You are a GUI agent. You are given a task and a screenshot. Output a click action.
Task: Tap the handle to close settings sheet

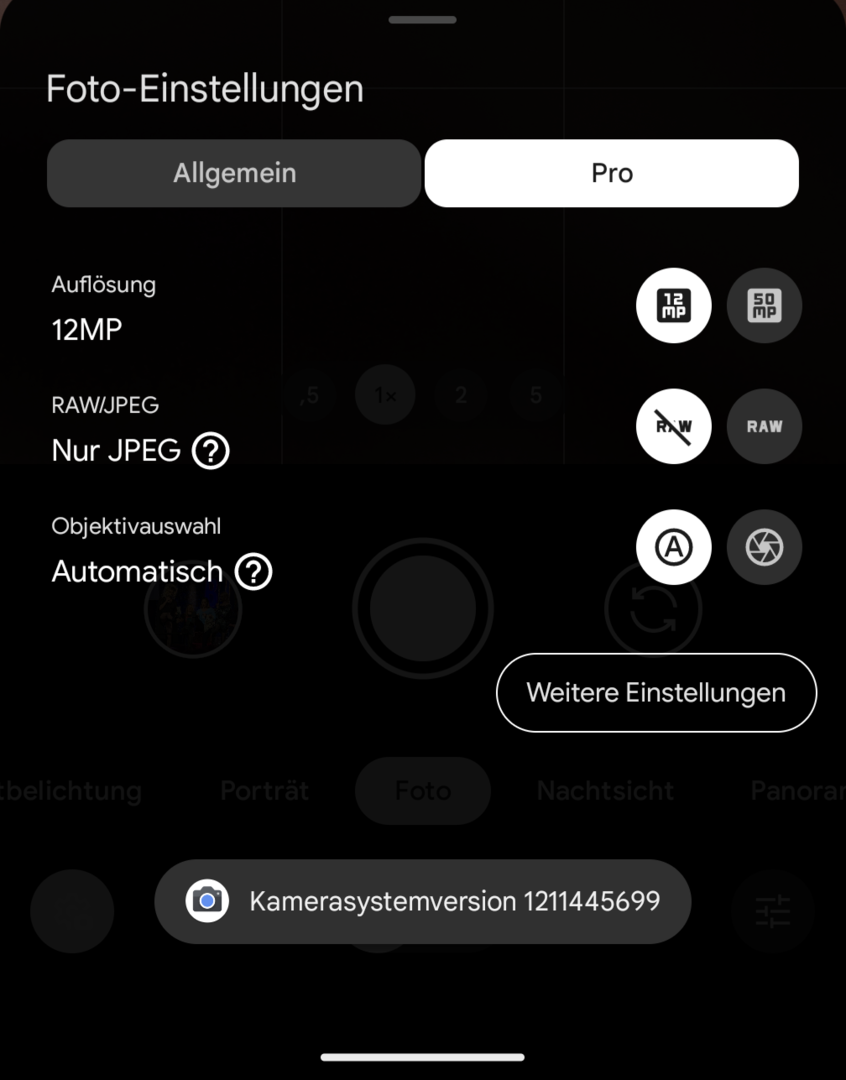(423, 20)
